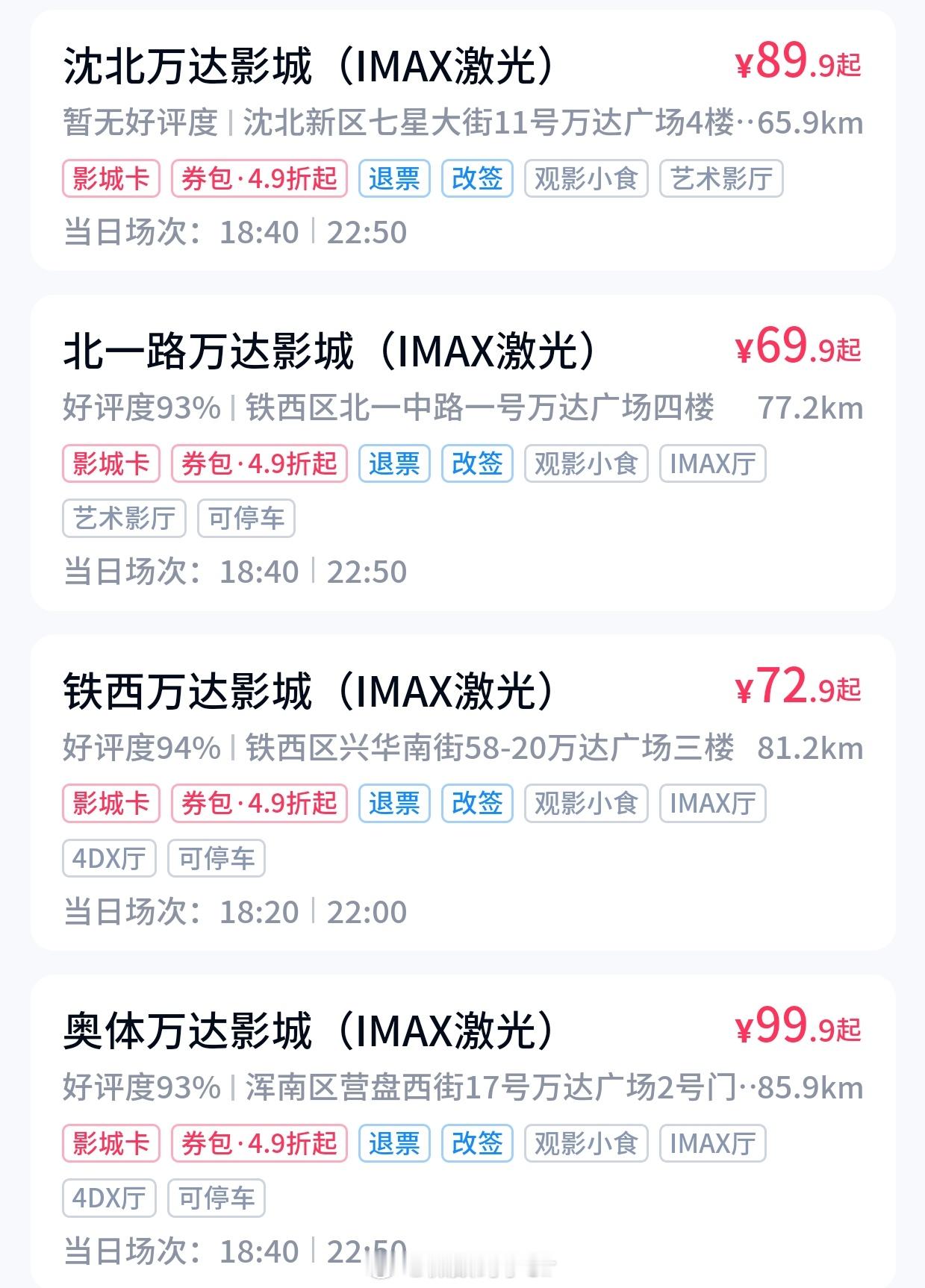The image size is (925, 1288).
Task: Toggle the 影城卡 tag on 奥体万达影城
Action: pyautogui.click(x=110, y=1142)
